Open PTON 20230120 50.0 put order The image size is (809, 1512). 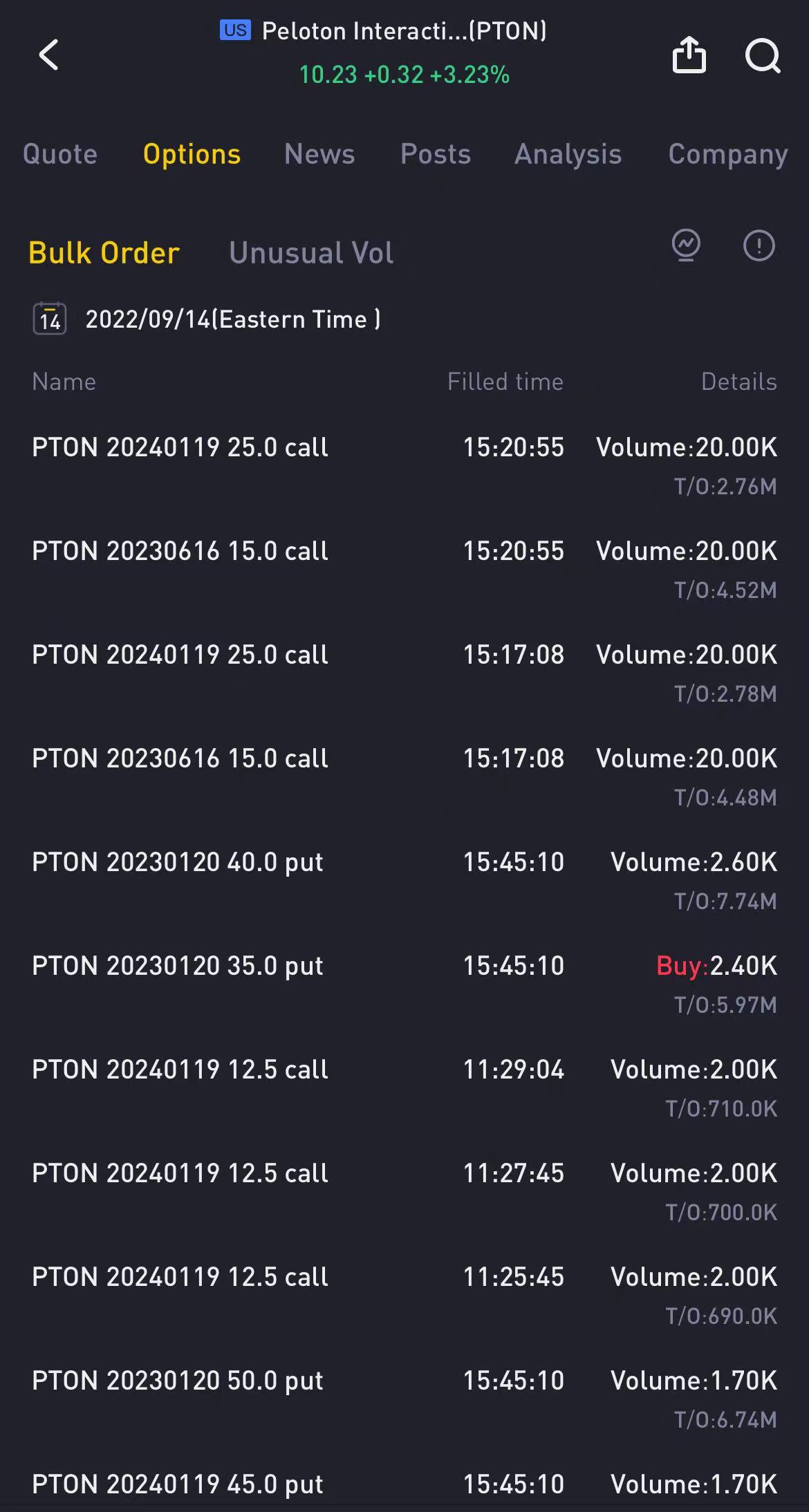pos(404,1399)
